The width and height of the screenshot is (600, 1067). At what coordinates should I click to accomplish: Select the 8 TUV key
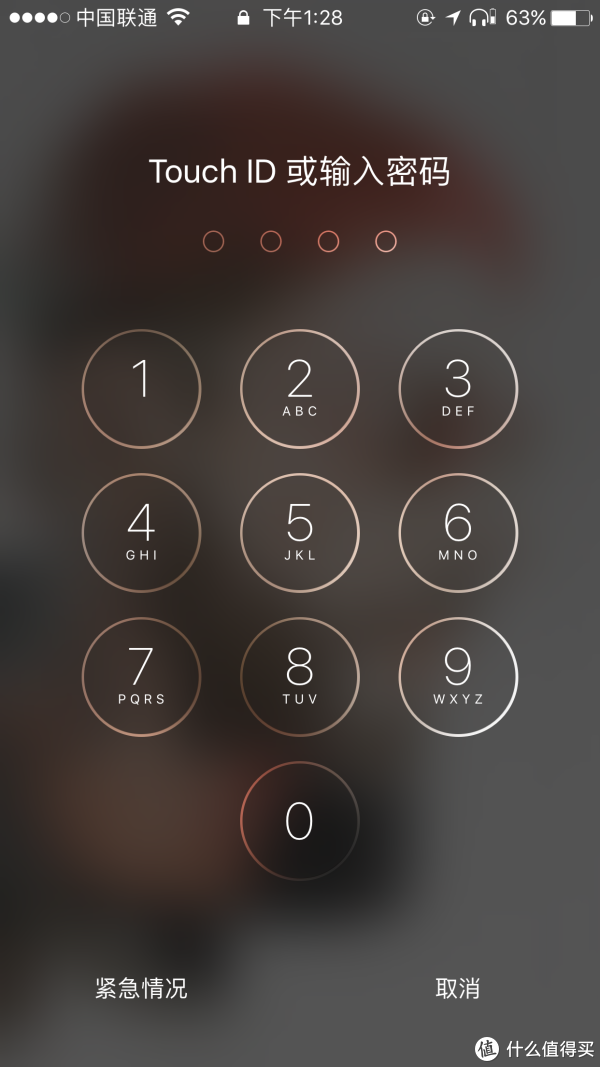tap(300, 677)
